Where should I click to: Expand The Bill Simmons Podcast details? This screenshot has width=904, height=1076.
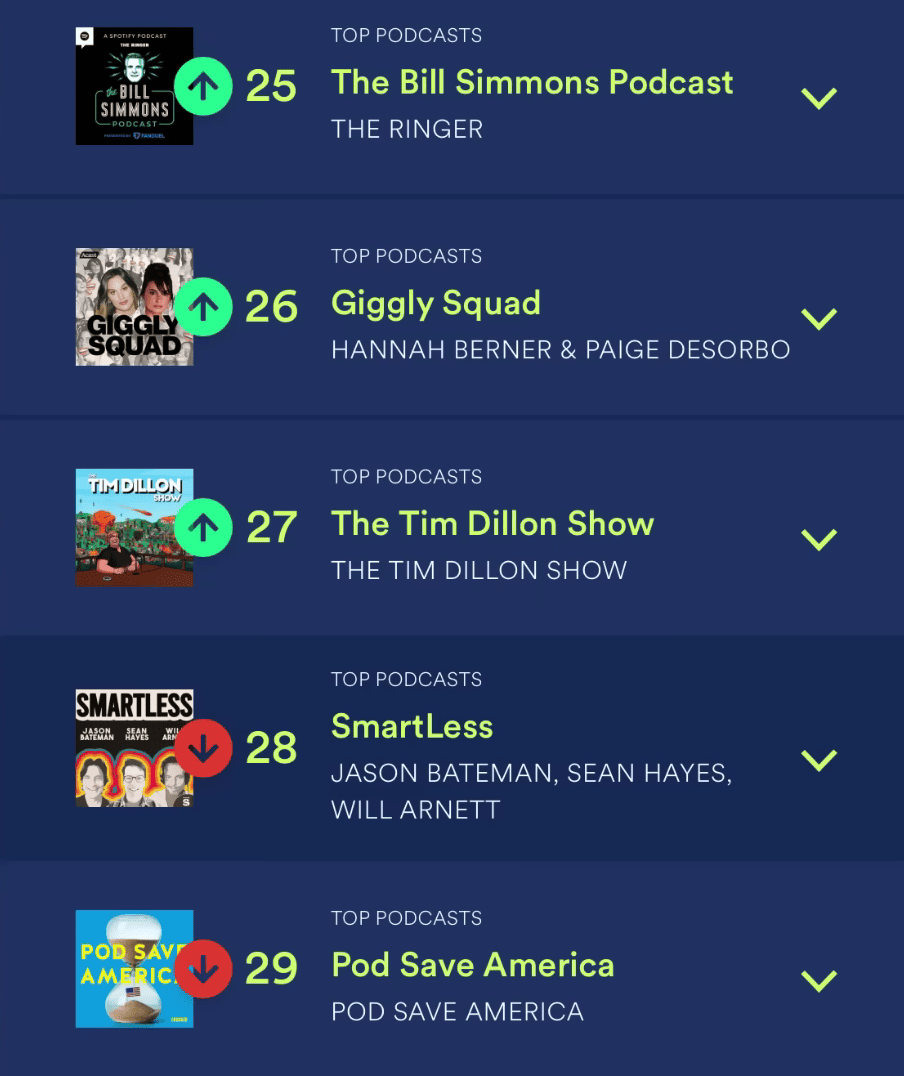[x=819, y=98]
